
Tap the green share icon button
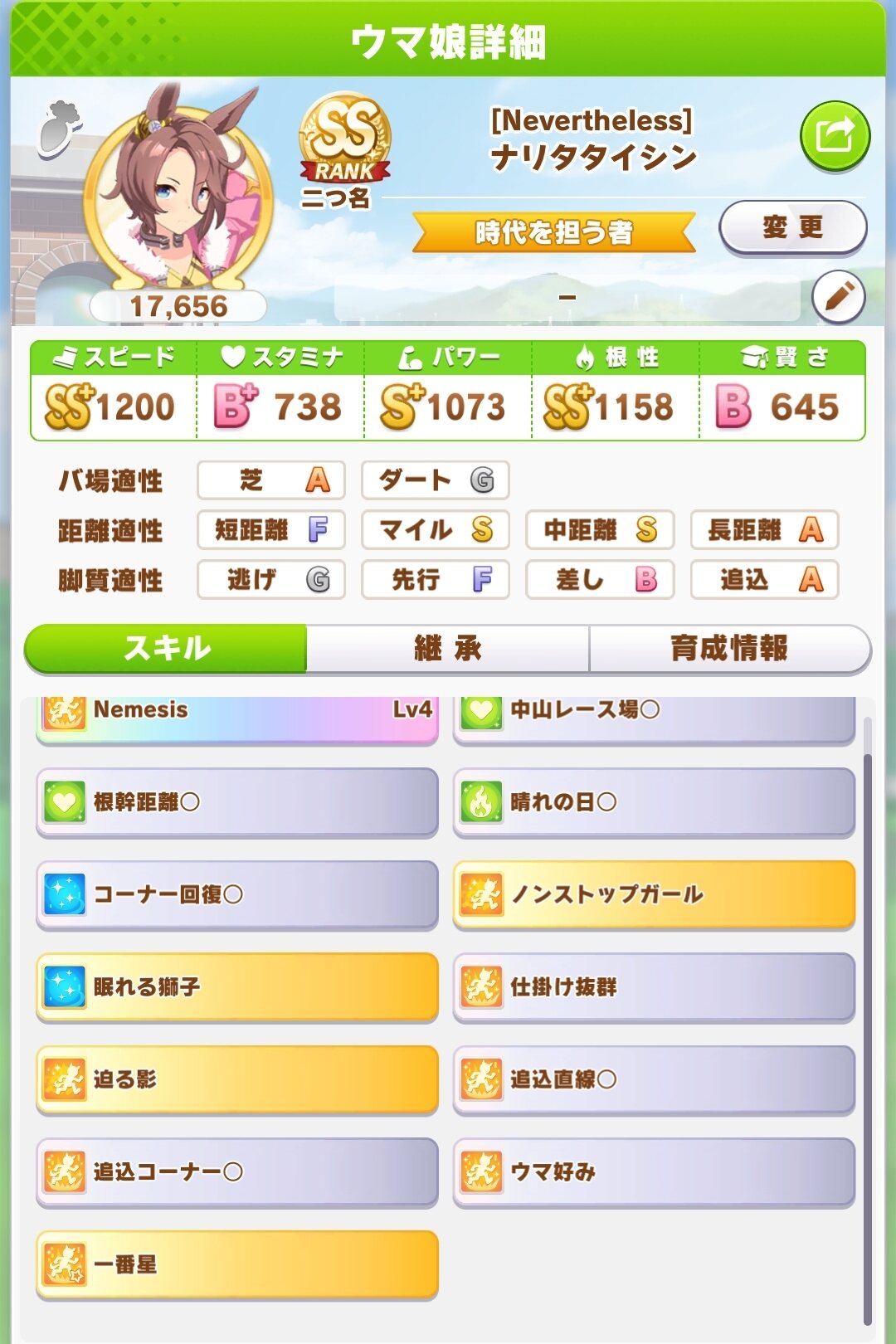835,136
